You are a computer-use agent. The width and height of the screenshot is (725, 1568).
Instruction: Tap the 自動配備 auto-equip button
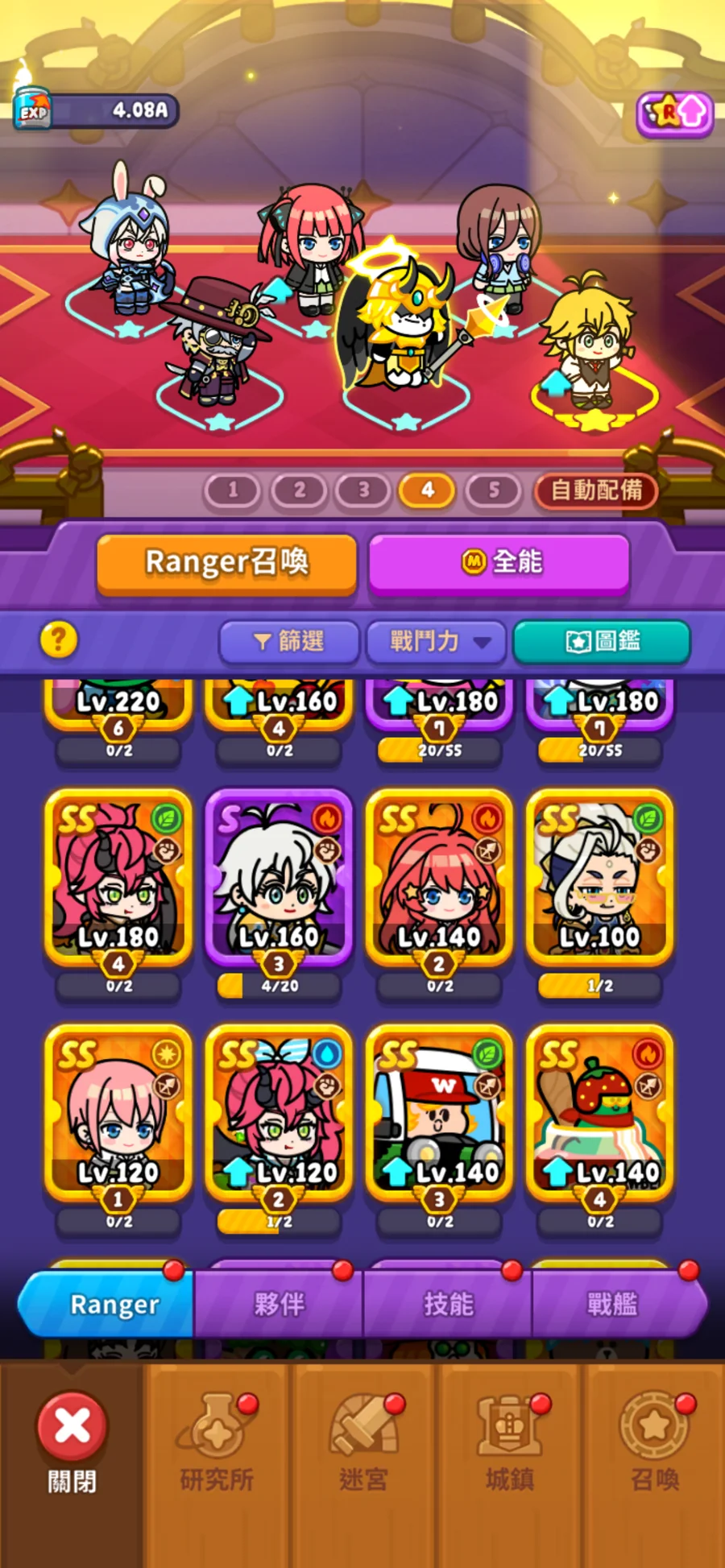596,490
